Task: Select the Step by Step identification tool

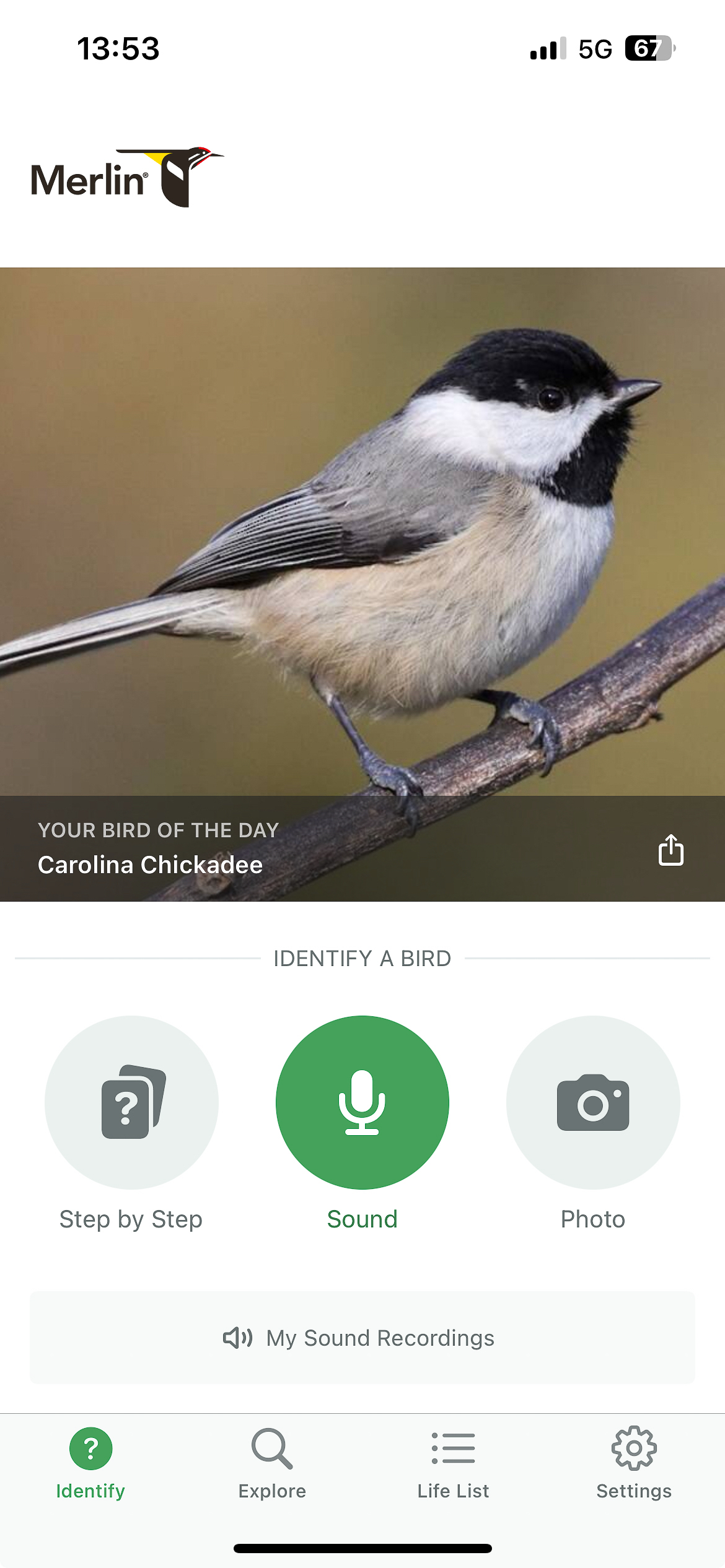Action: (130, 1102)
